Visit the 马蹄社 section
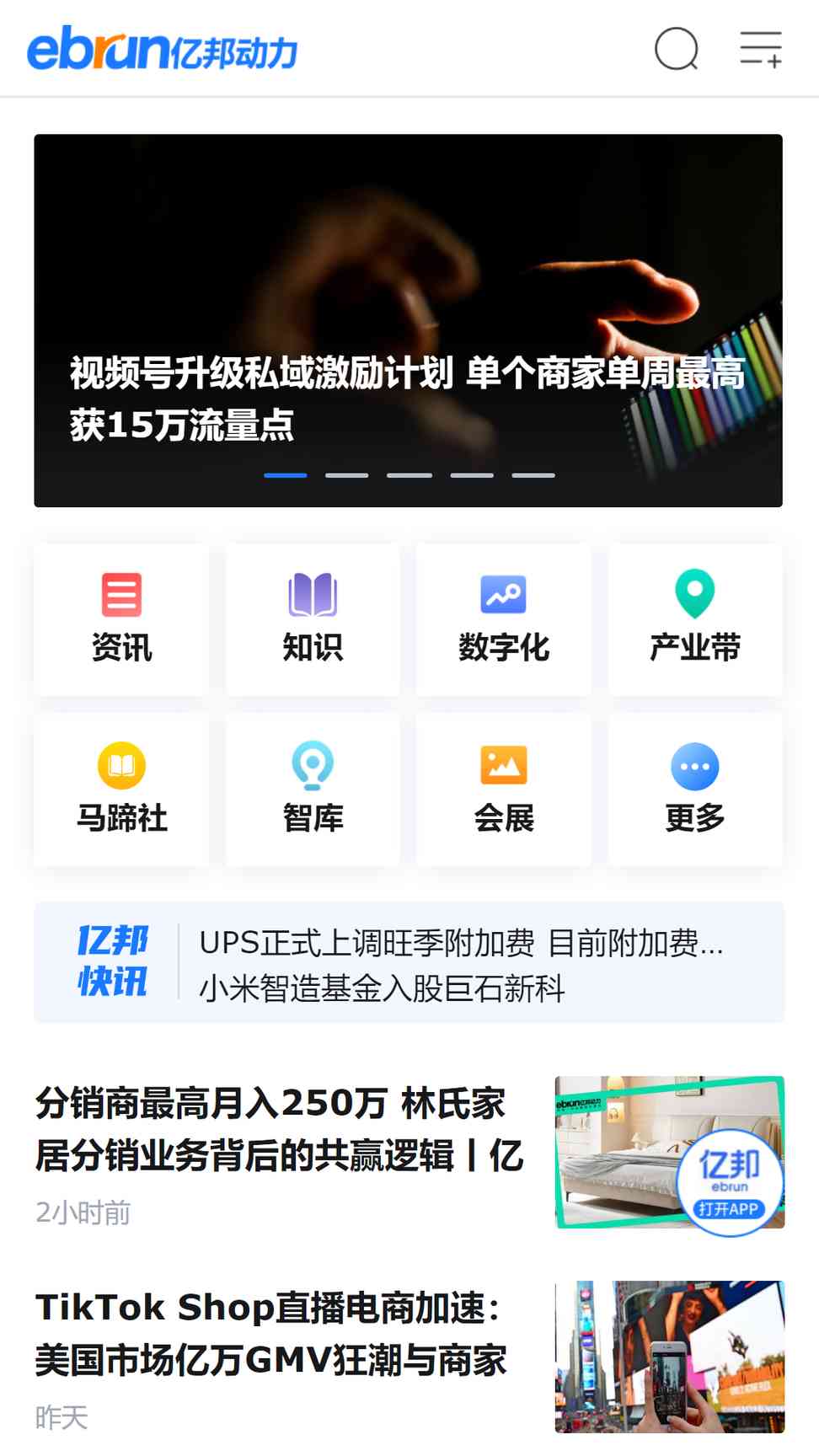819x1456 pixels. (121, 790)
